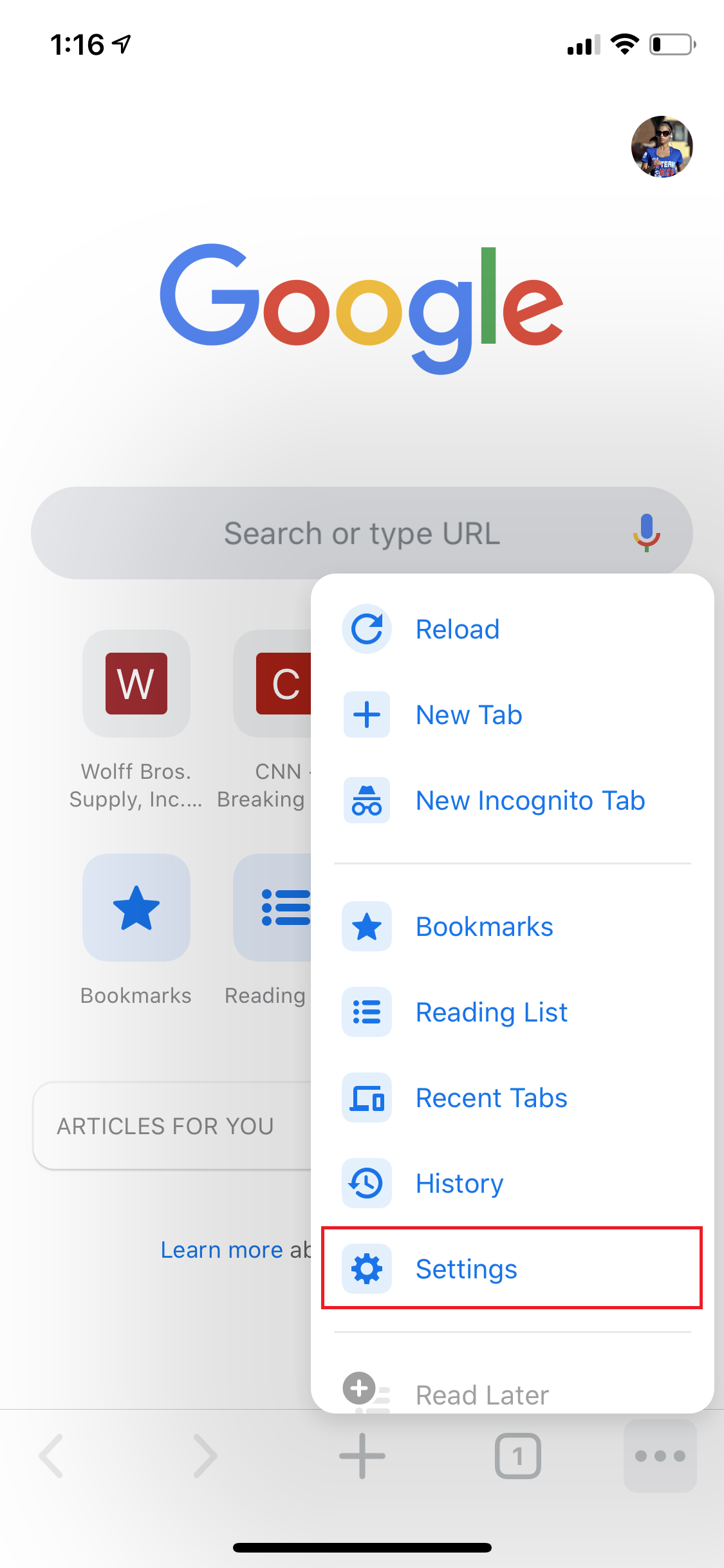Show Recent Tabs

[x=512, y=1097]
